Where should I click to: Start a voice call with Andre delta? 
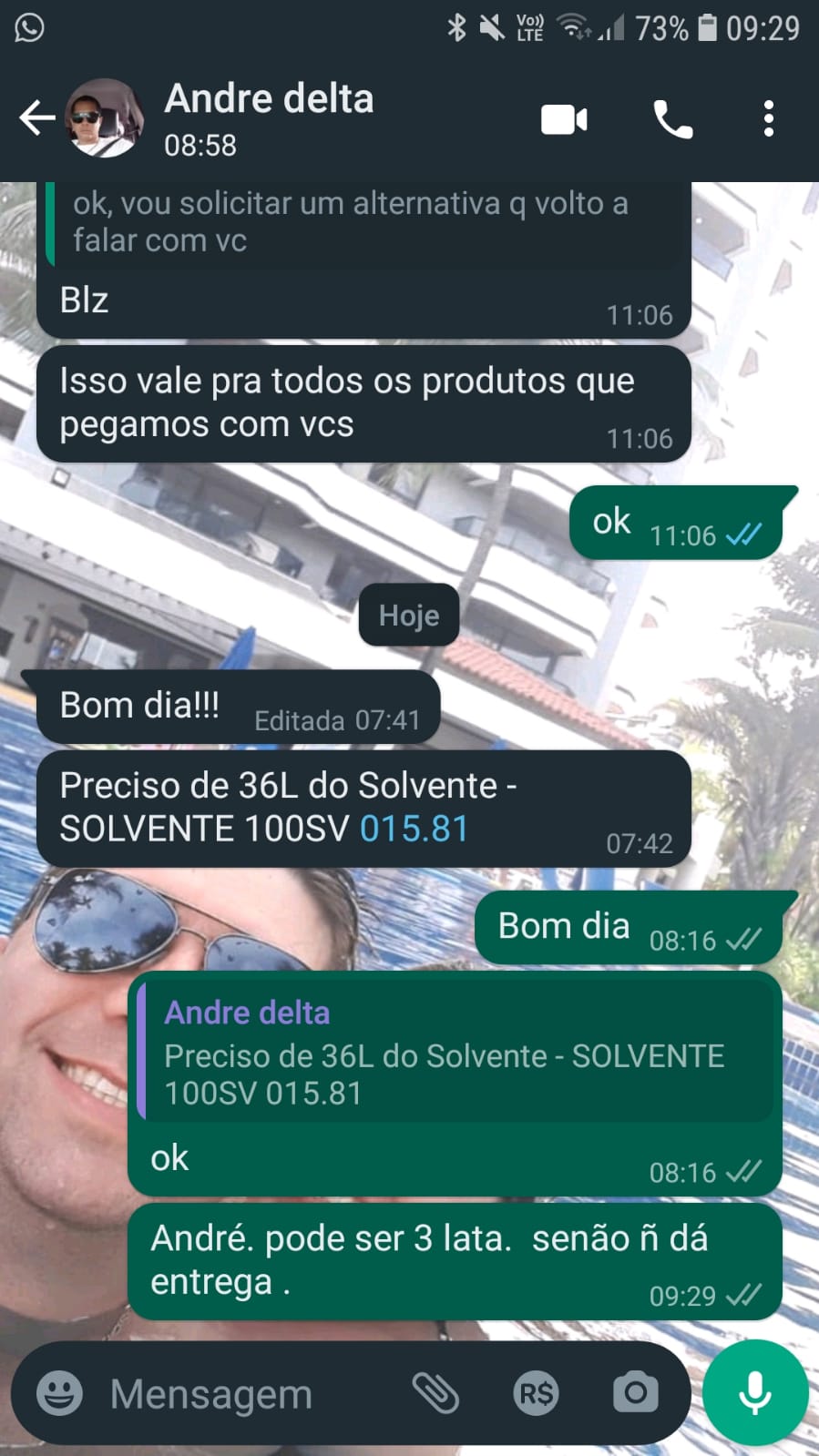pyautogui.click(x=673, y=119)
